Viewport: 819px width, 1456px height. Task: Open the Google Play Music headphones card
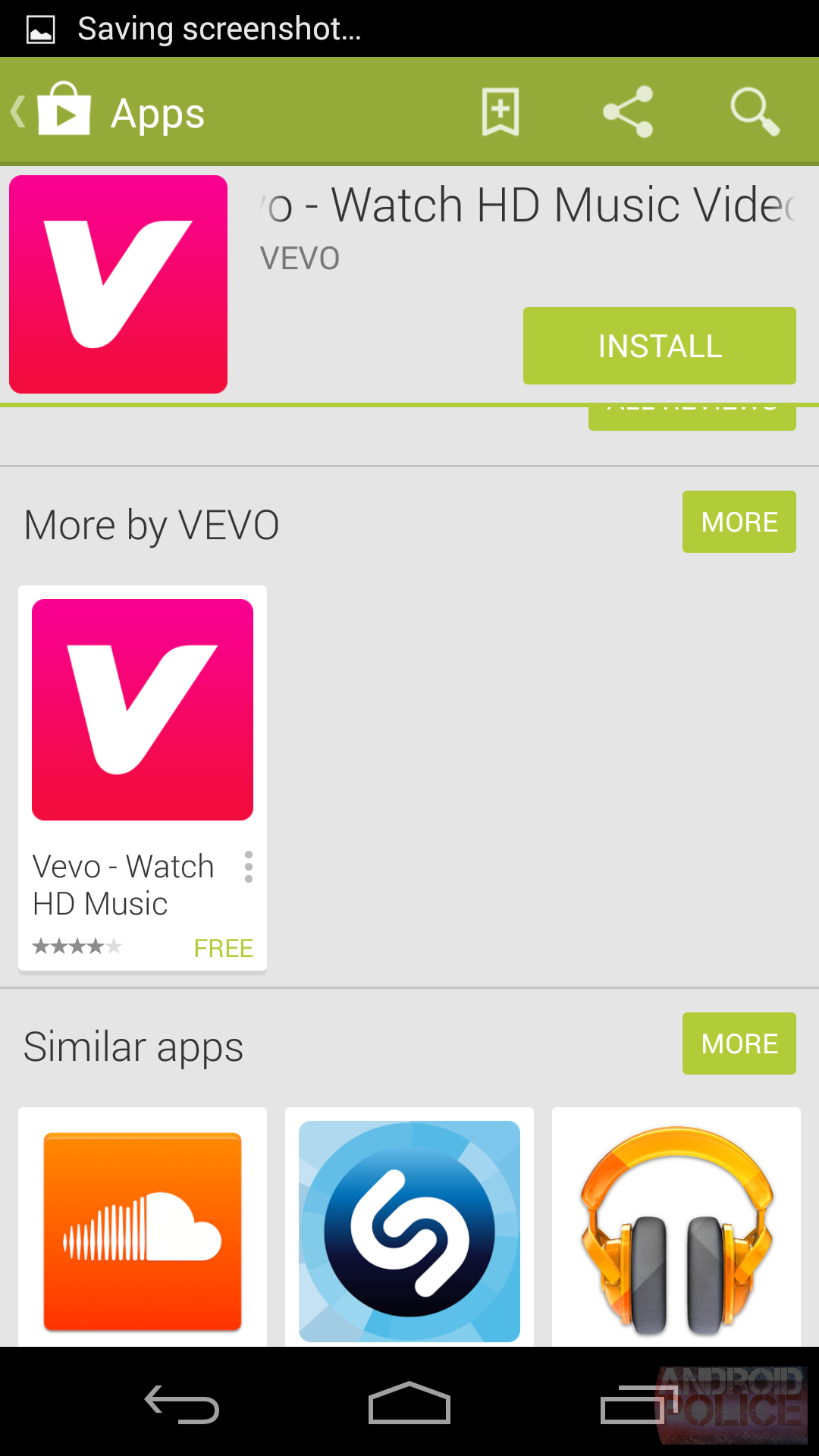click(x=676, y=1230)
